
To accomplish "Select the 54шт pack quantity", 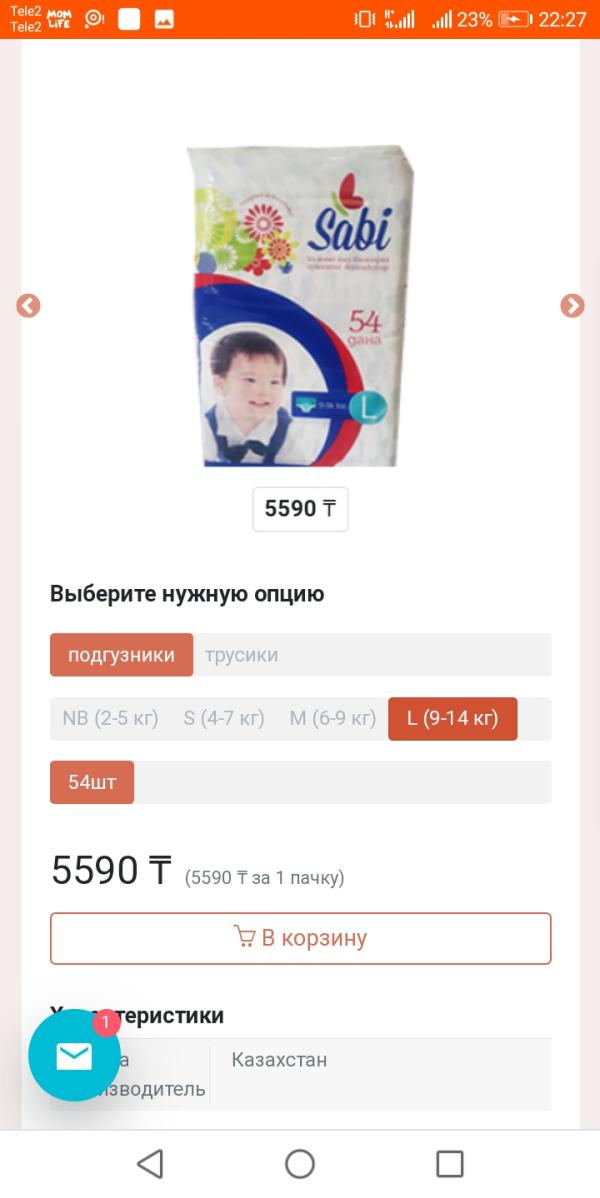I will 92,782.
